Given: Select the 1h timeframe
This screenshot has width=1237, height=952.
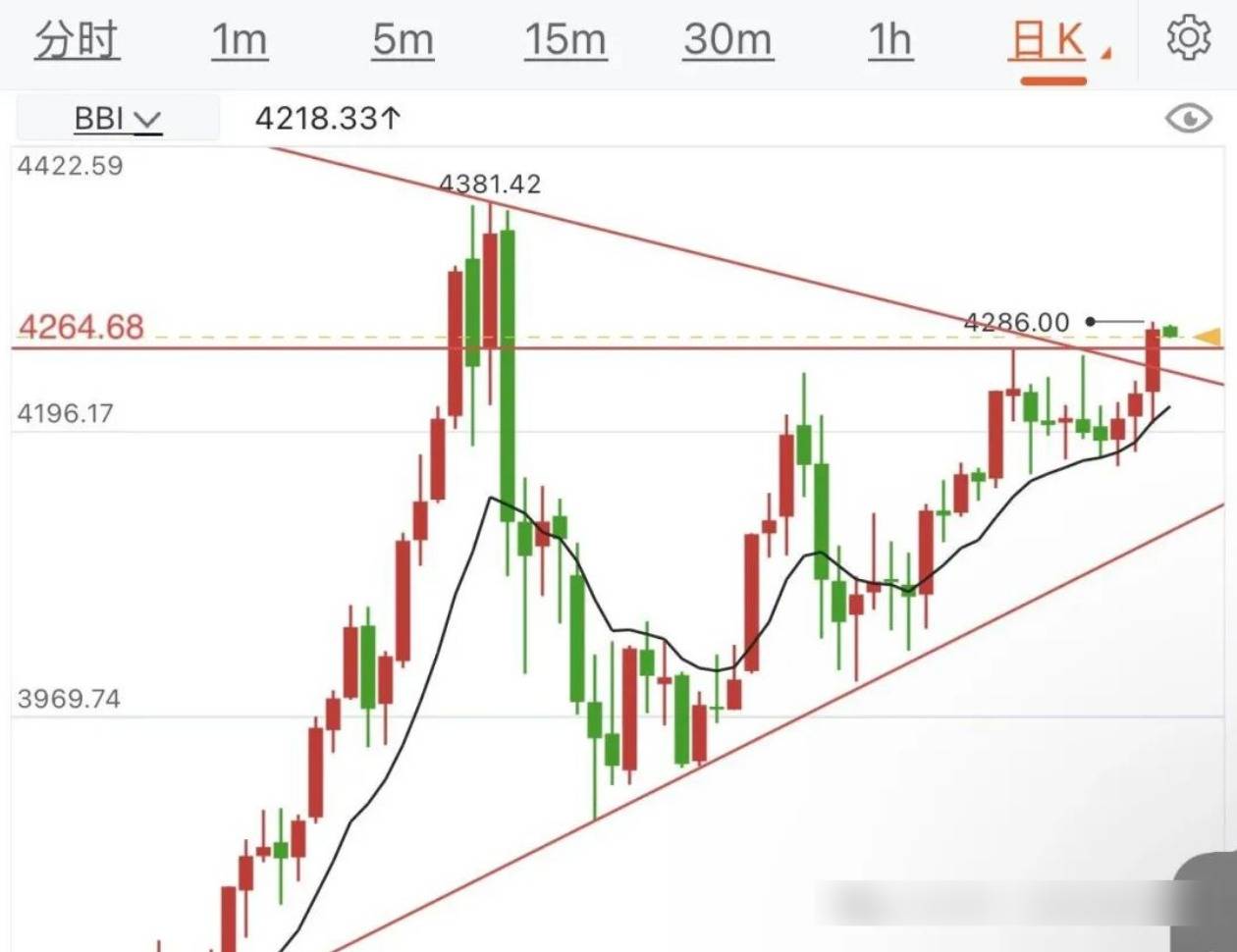Looking at the screenshot, I should (889, 41).
